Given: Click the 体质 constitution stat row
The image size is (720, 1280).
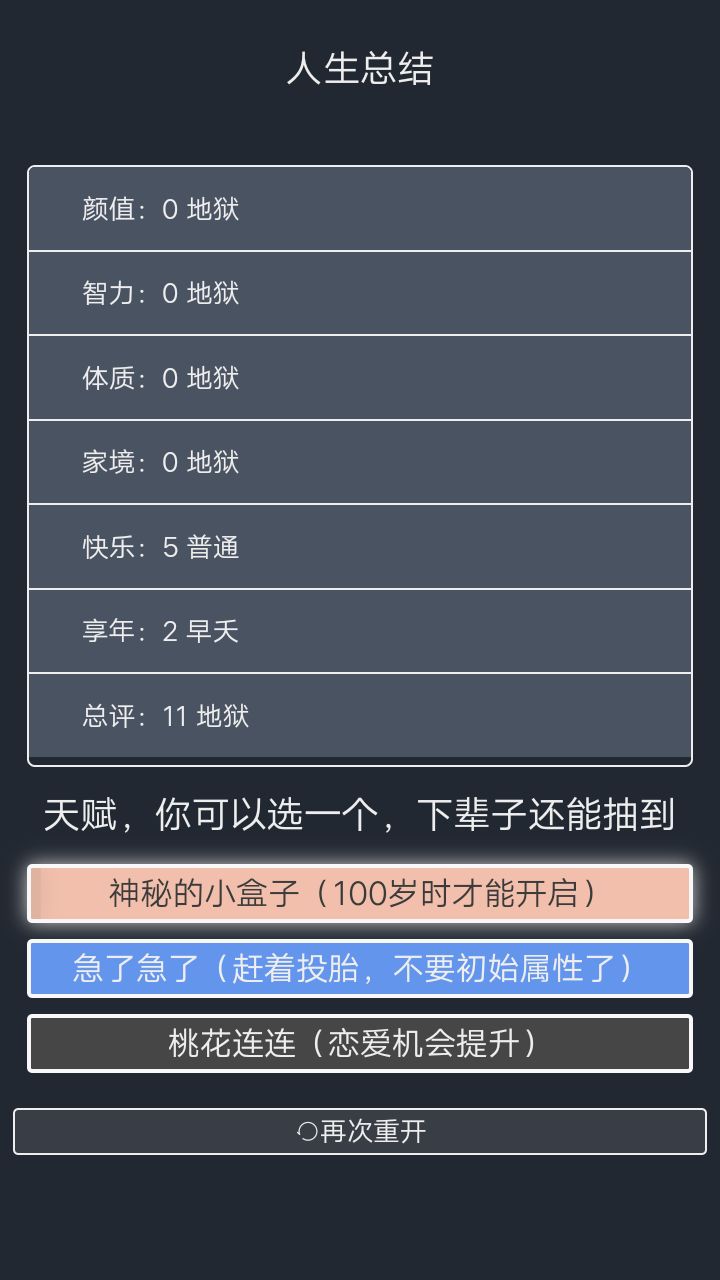Looking at the screenshot, I should point(360,378).
